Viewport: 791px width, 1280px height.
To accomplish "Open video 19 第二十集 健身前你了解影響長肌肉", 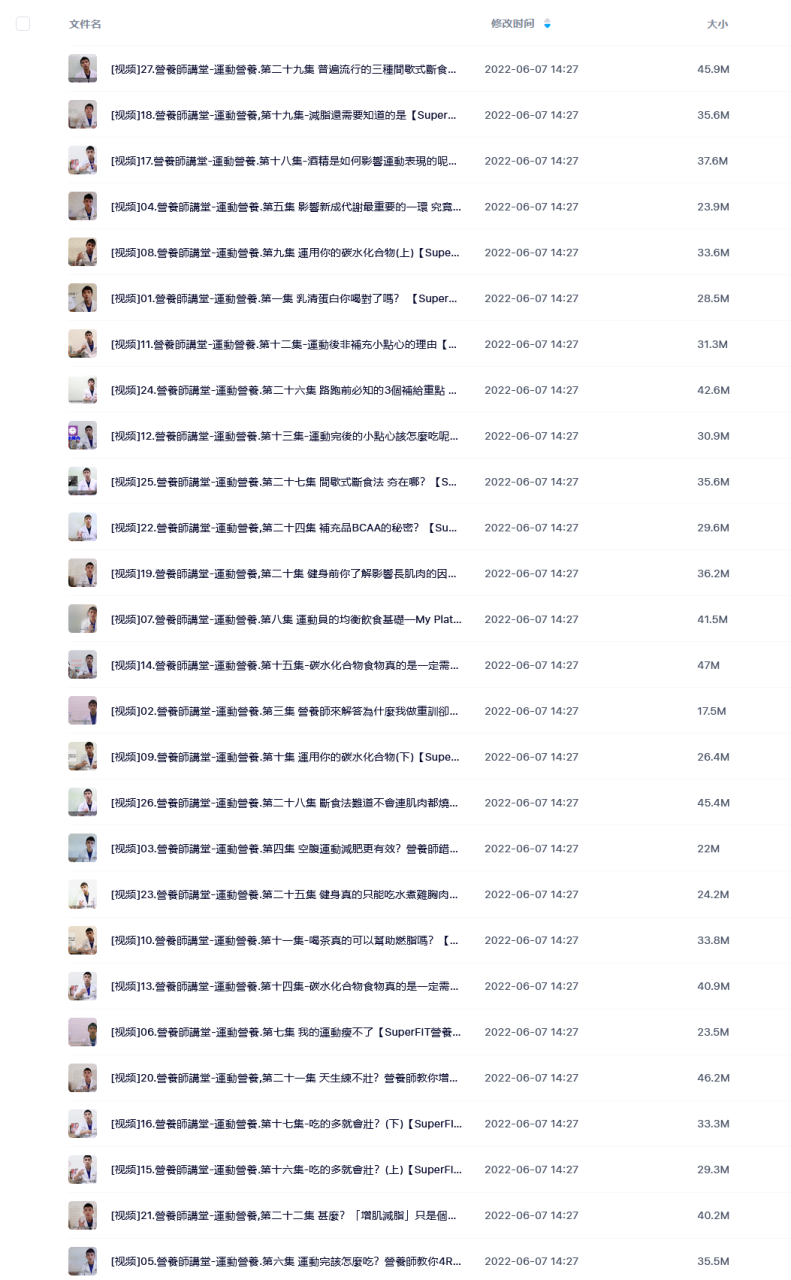I will pyautogui.click(x=284, y=574).
